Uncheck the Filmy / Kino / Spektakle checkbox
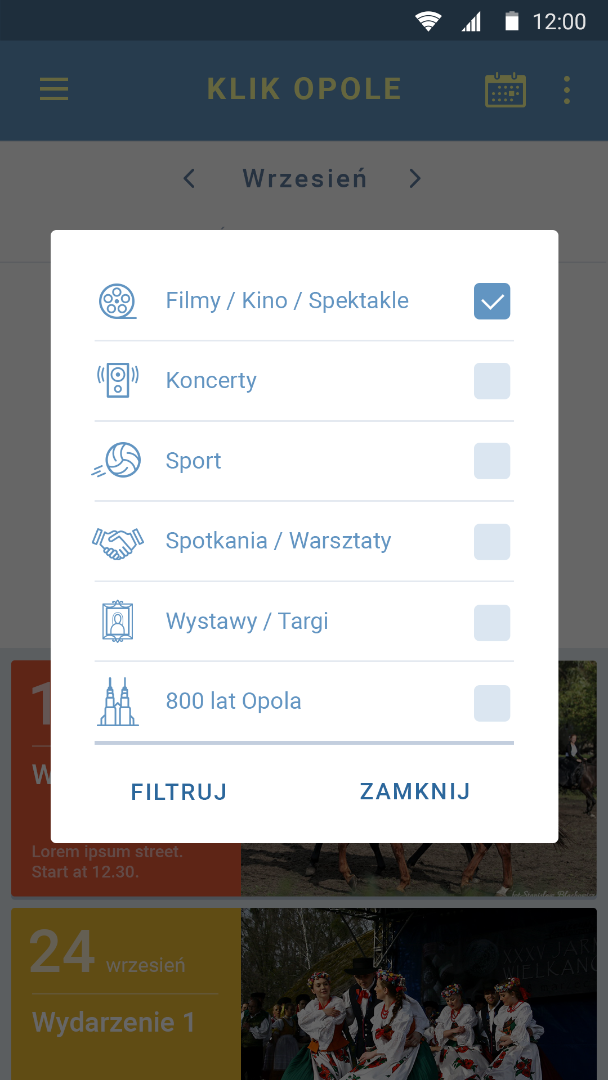The image size is (608, 1080). click(x=492, y=301)
